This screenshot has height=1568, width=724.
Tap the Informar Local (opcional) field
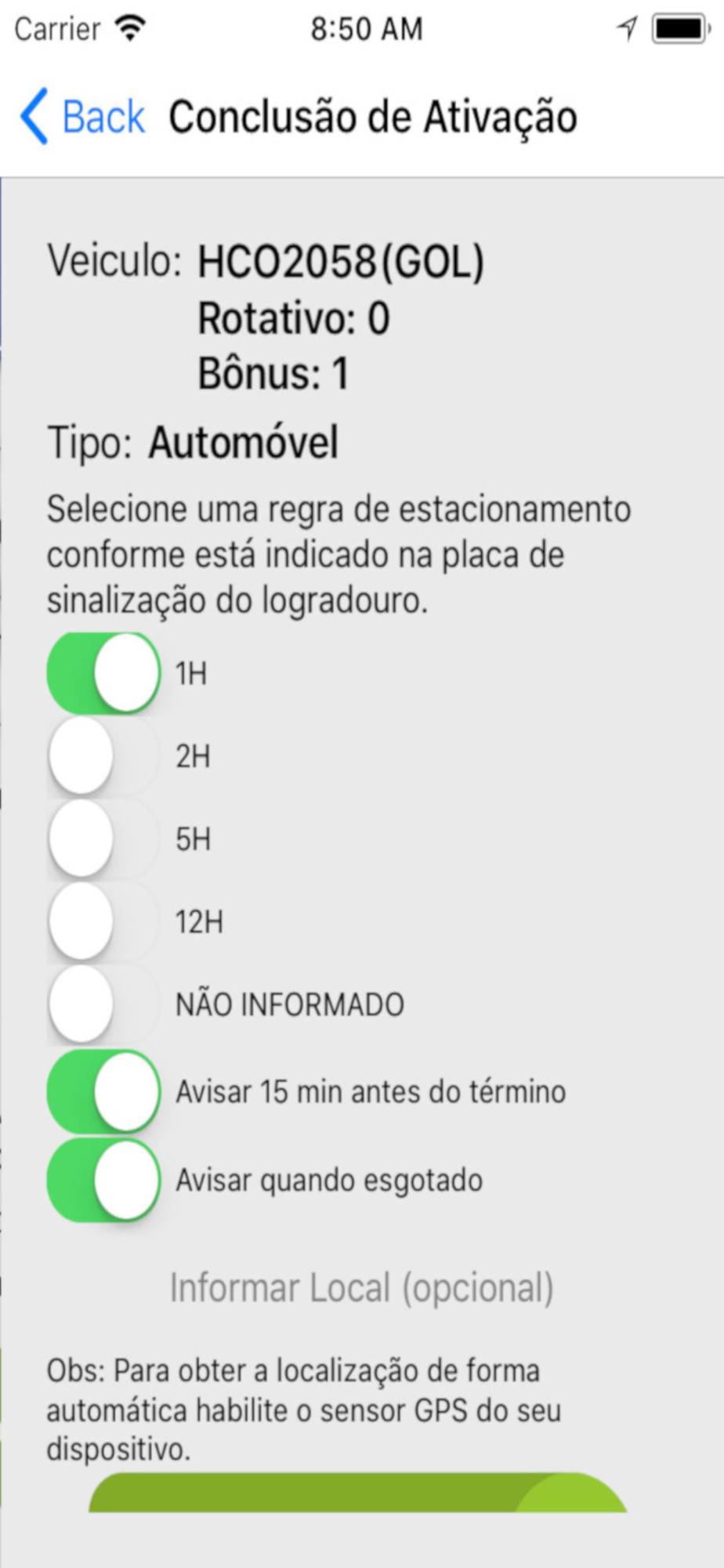362,1288
